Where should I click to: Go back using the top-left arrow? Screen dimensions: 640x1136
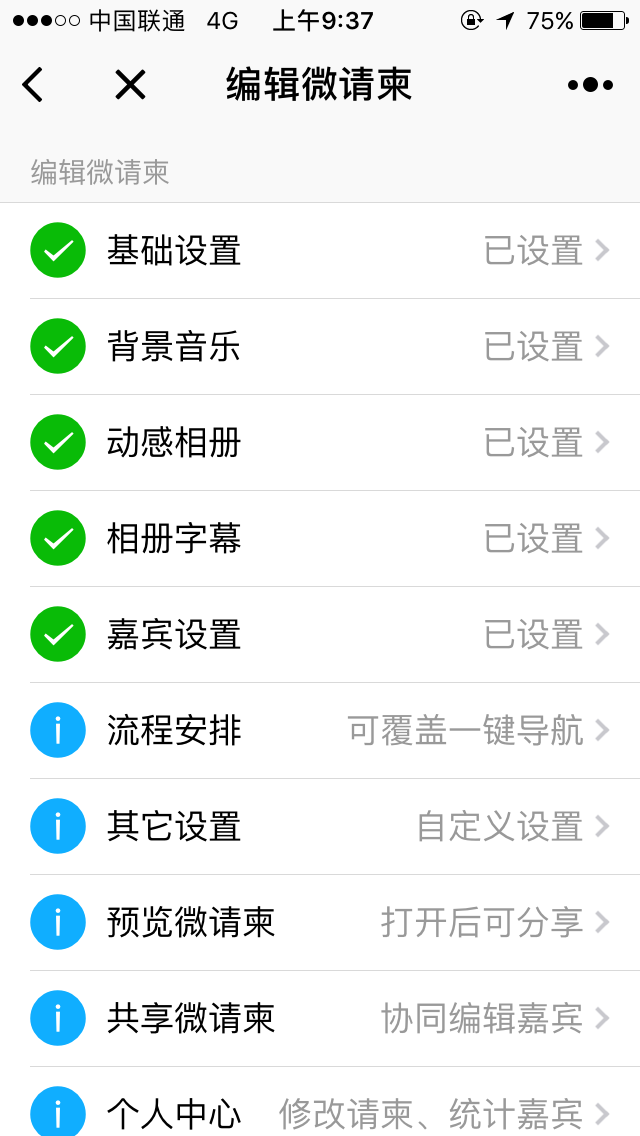pyautogui.click(x=33, y=85)
